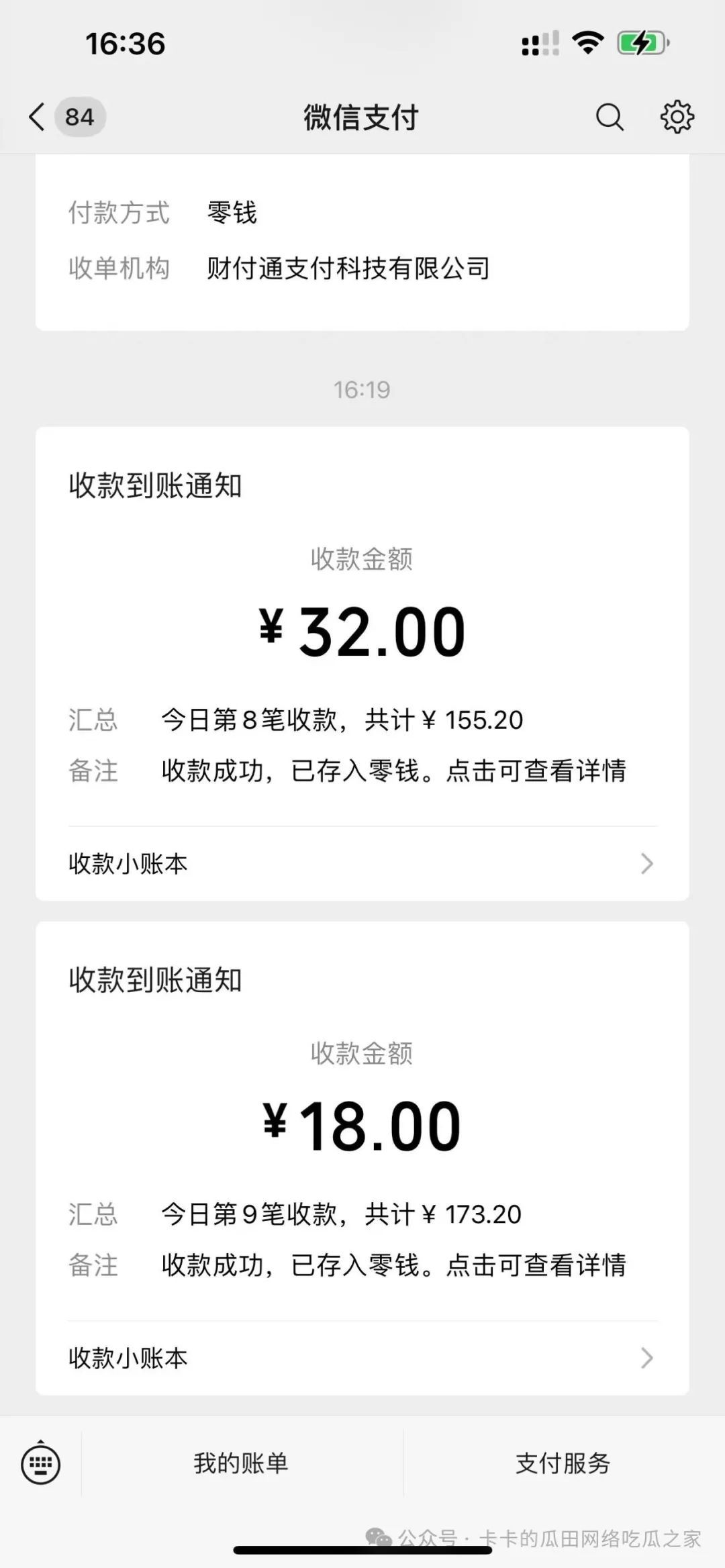This screenshot has width=725, height=1568.
Task: Switch to keyboard input mode
Action: pos(41,1464)
